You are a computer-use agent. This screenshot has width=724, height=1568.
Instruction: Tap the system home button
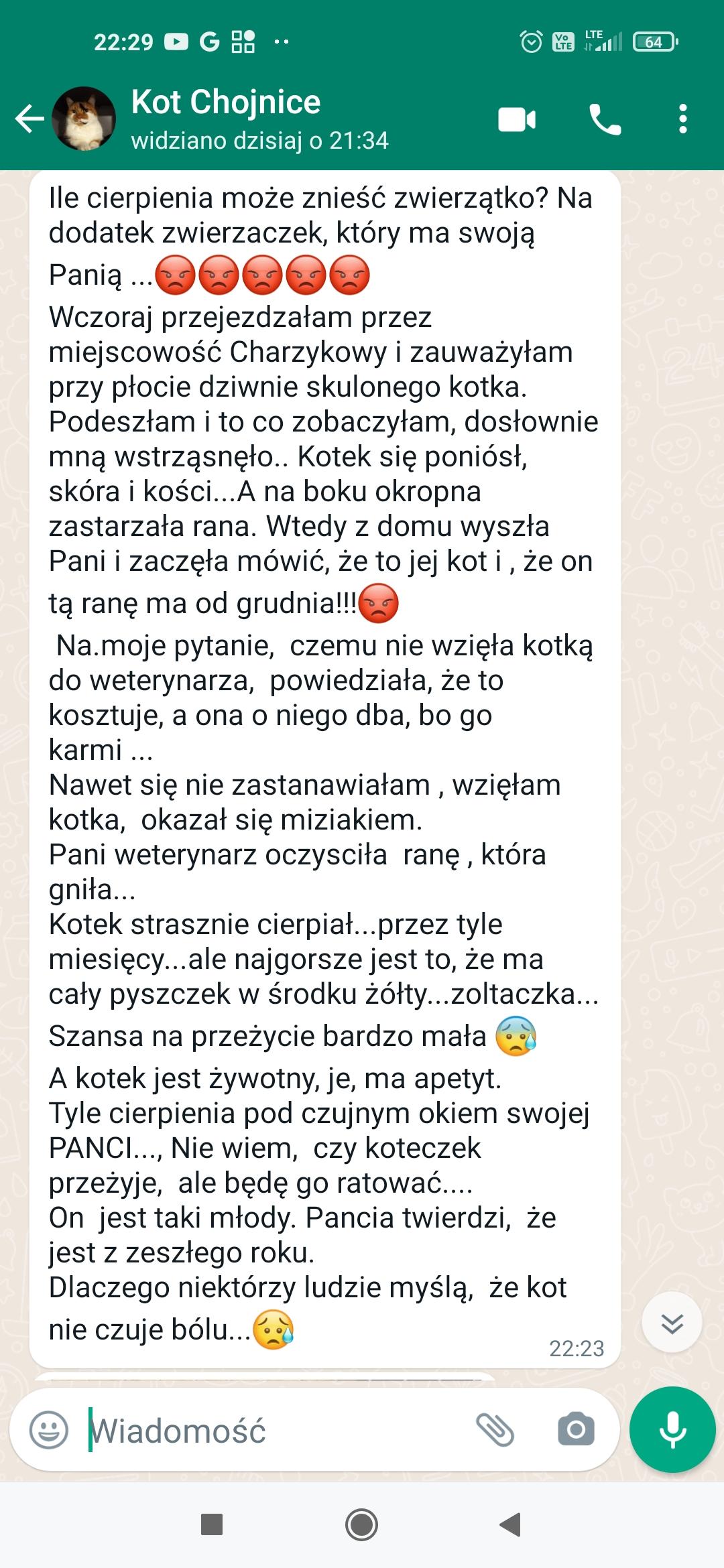click(361, 1524)
